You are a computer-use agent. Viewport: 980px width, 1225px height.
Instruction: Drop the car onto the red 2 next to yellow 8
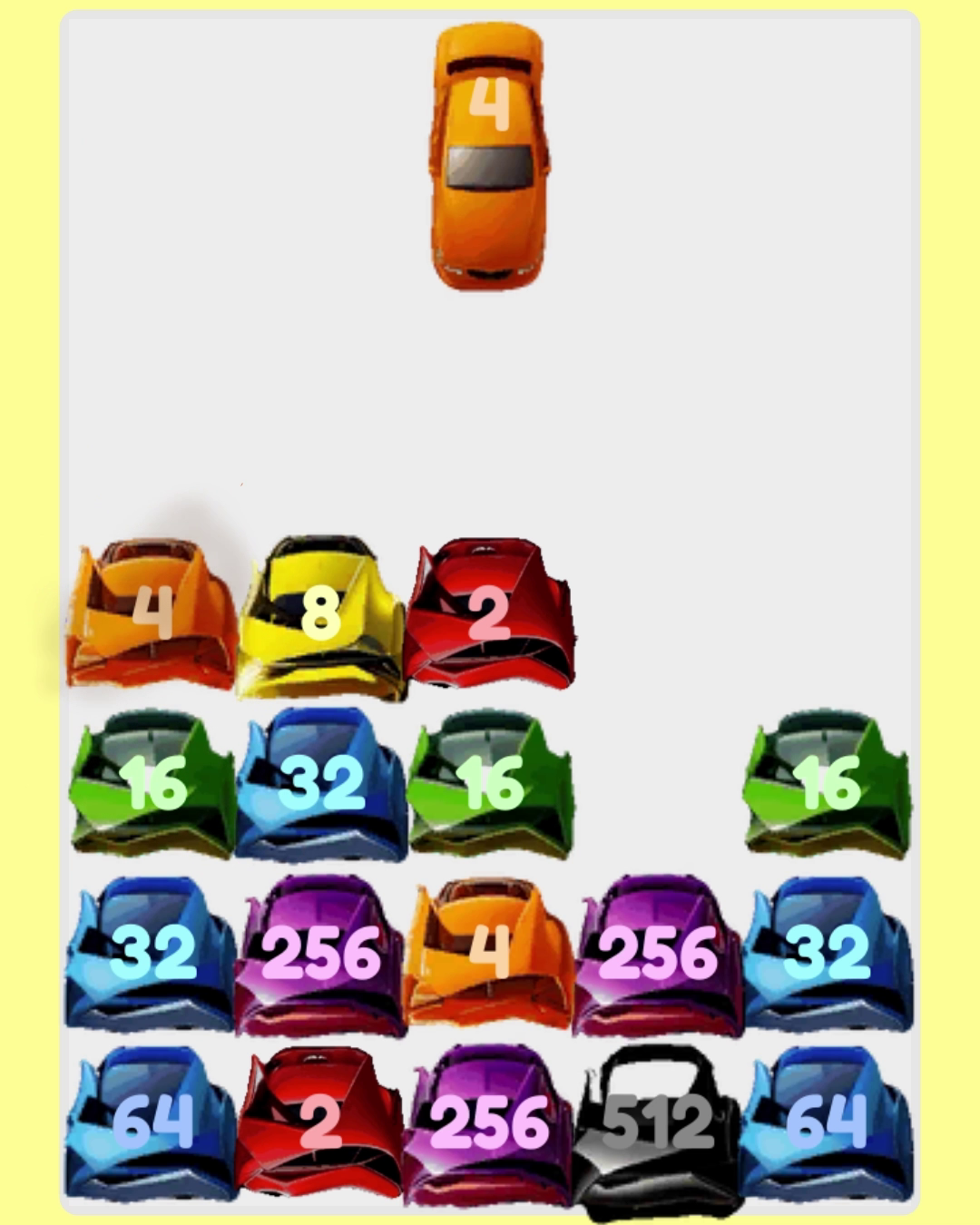490,614
